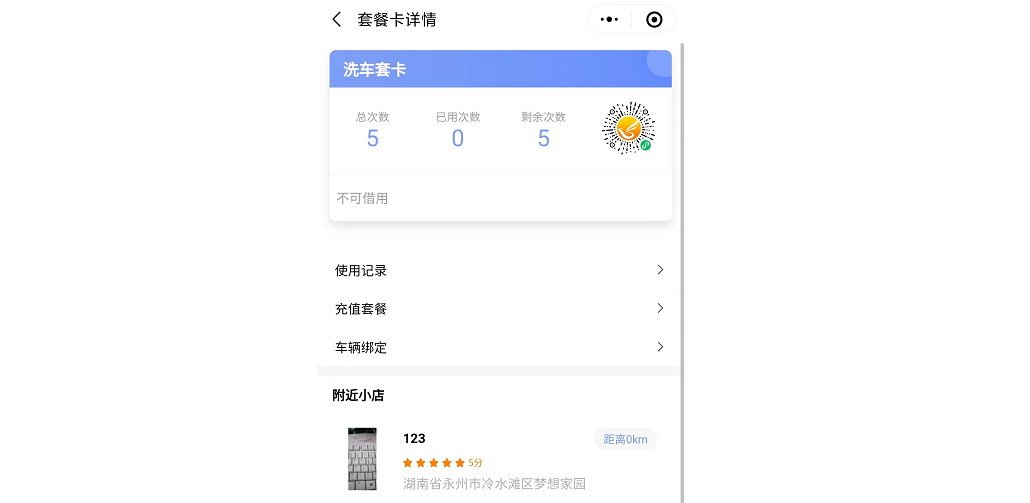This screenshot has width=1030, height=503.
Task: Open 车辆绑定 row
Action: pos(499,347)
